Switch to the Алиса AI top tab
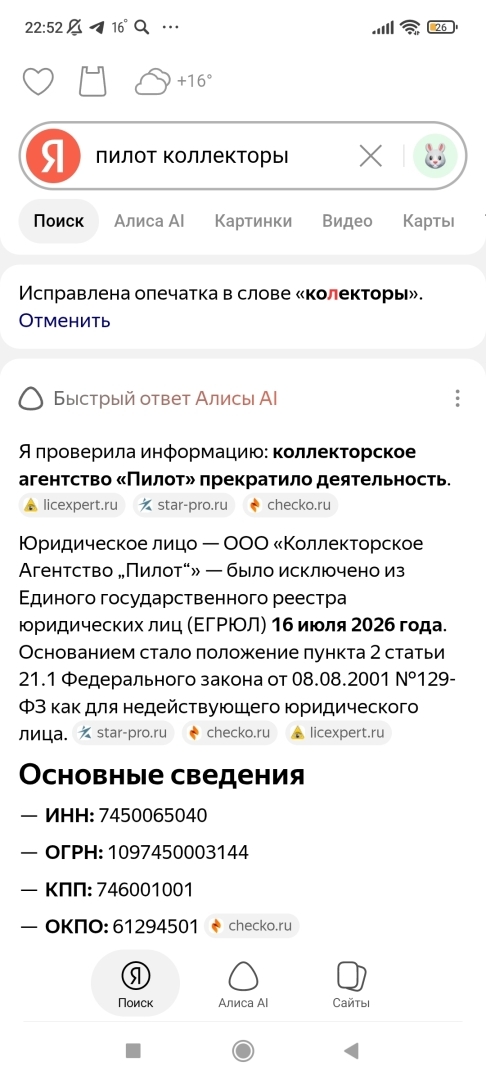Screen dimensions: 486x1080 click(x=149, y=221)
